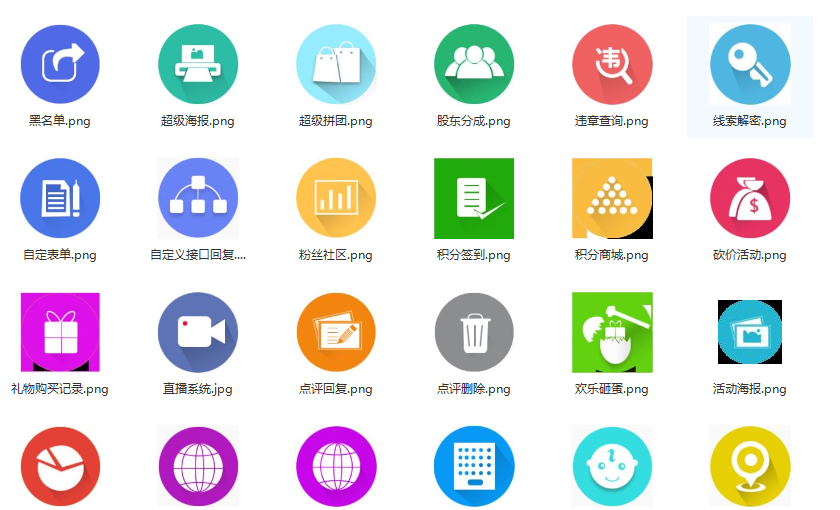
Task: Select the 积分商城.png file
Action: click(x=612, y=198)
